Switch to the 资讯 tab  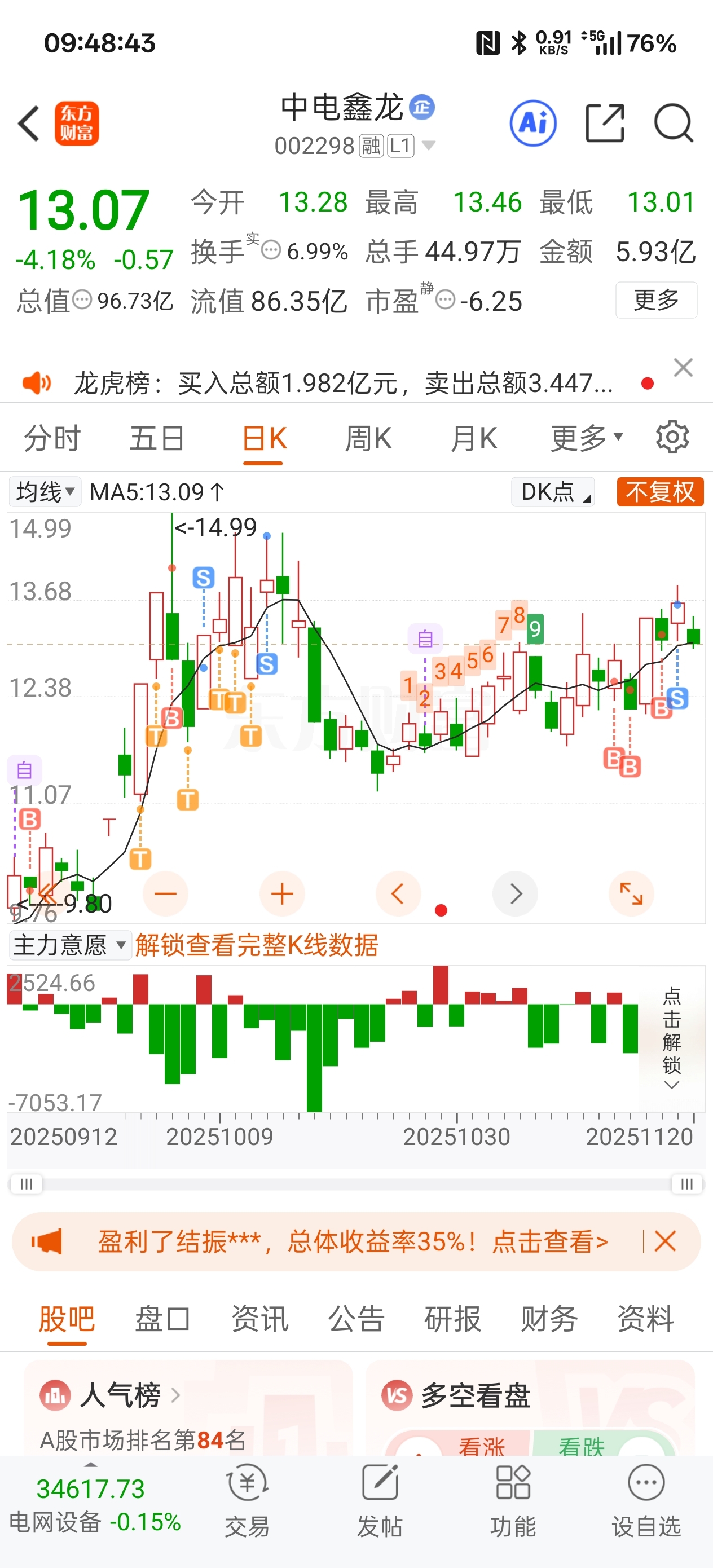[x=259, y=1319]
